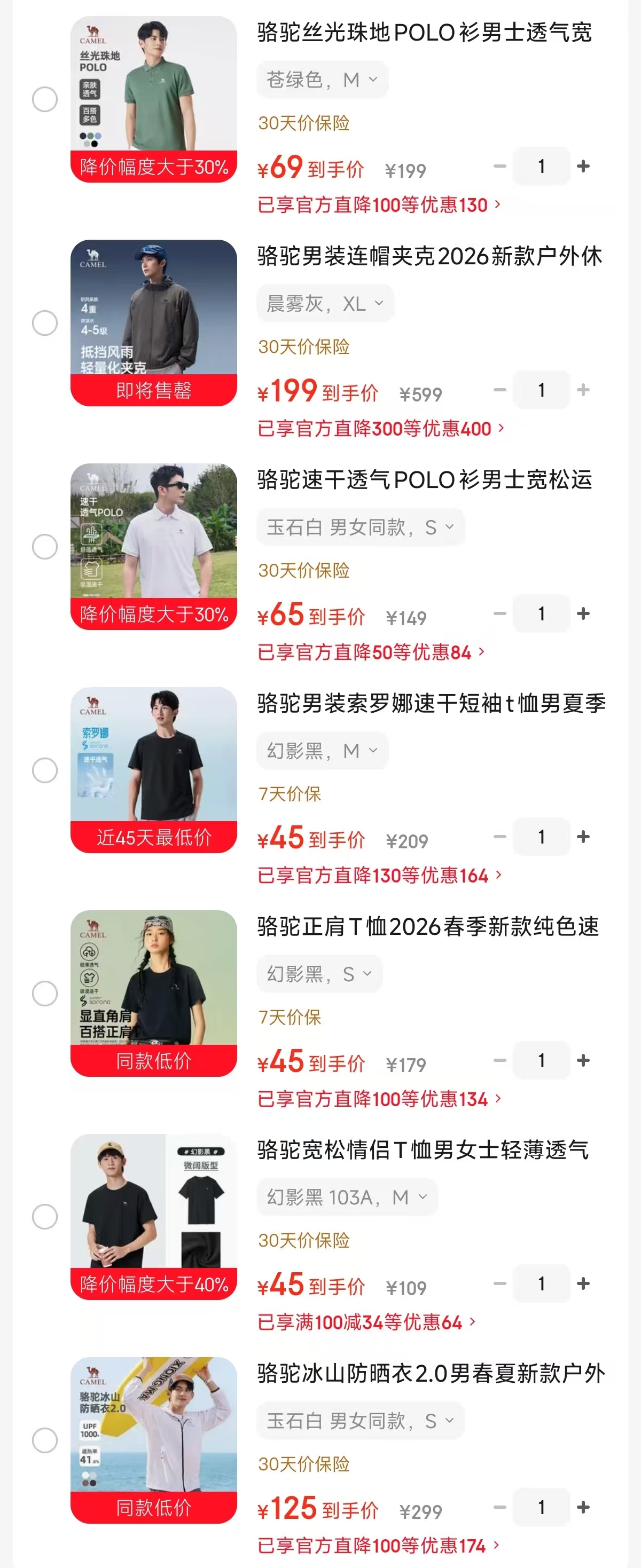
Task: View 已享满100减34等优惠64 discount details
Action: (366, 1322)
